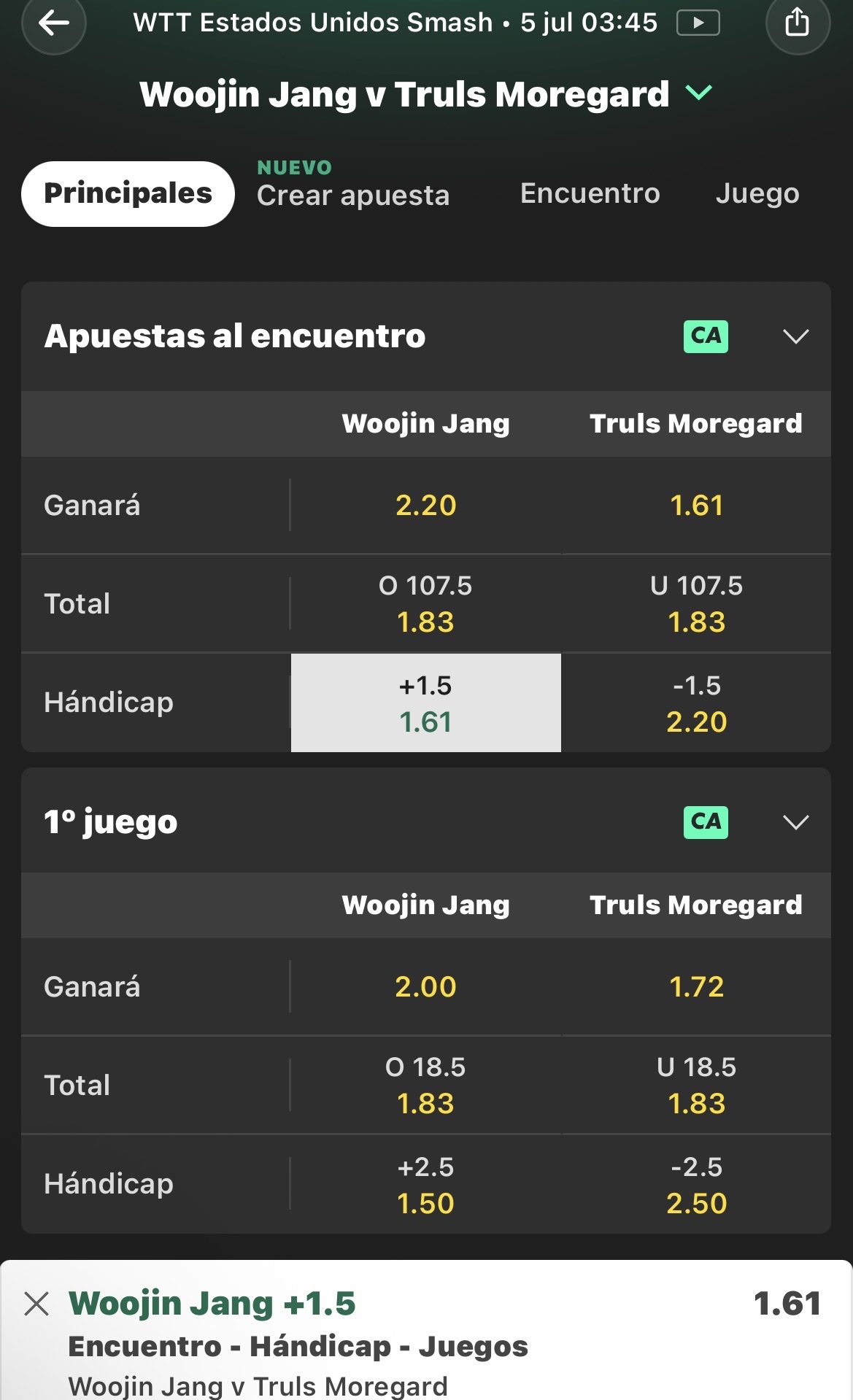Bet Woojin Jang wins first game at 2.00
This screenshot has width=853, height=1400.
coord(426,987)
